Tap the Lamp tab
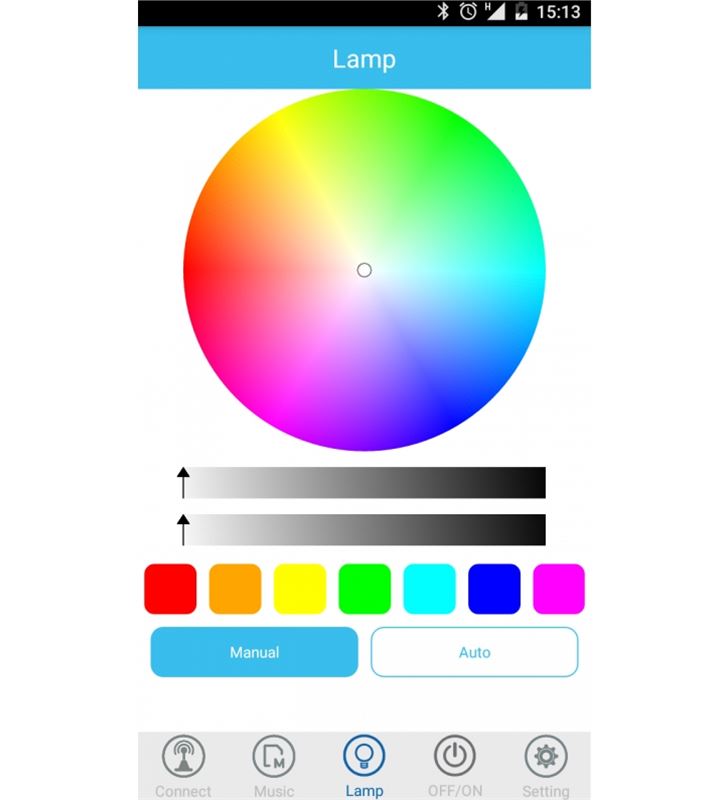 (364, 767)
